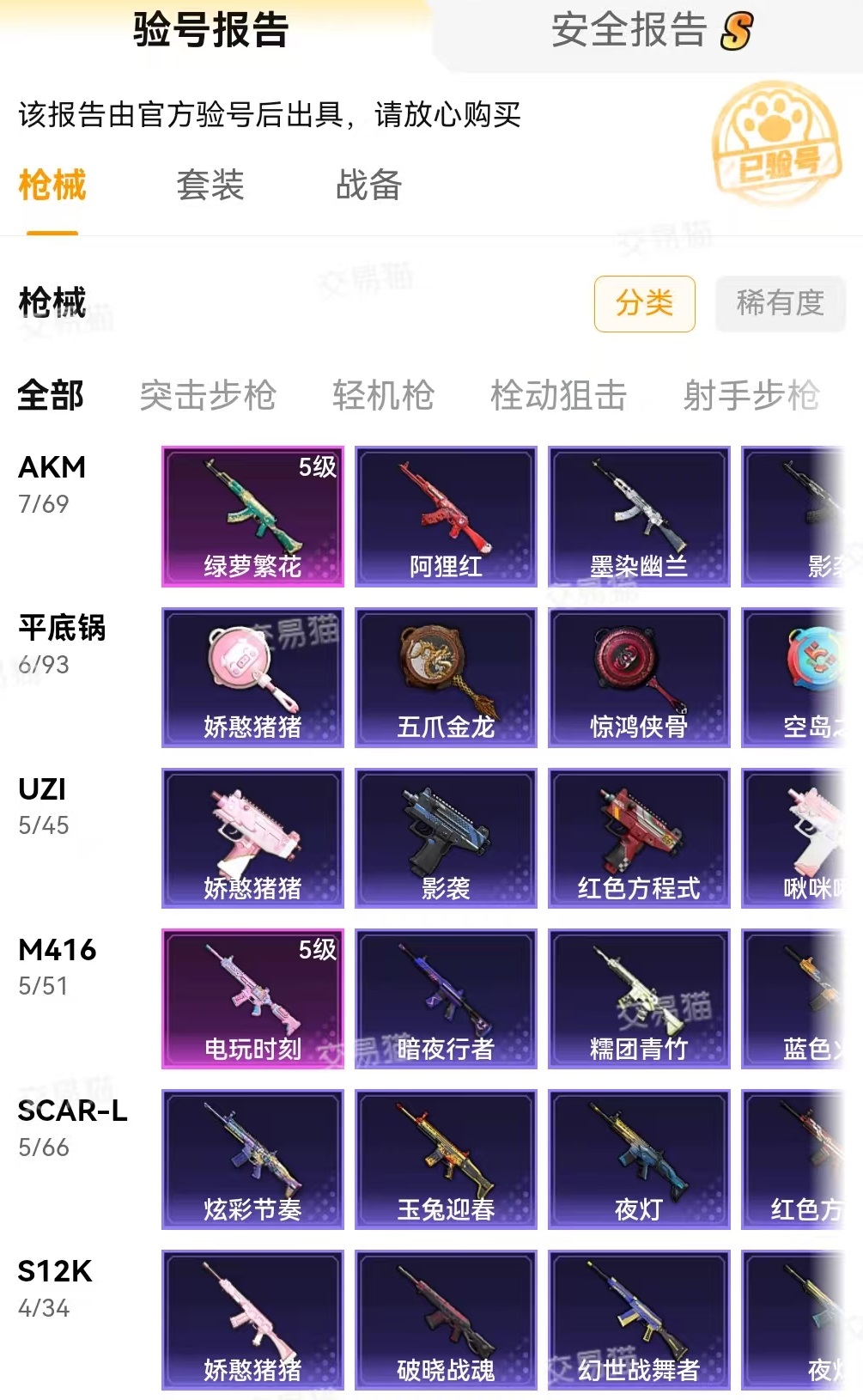Image resolution: width=863 pixels, height=1400 pixels.
Task: Filter by 轻机枪 category
Action: pos(383,395)
